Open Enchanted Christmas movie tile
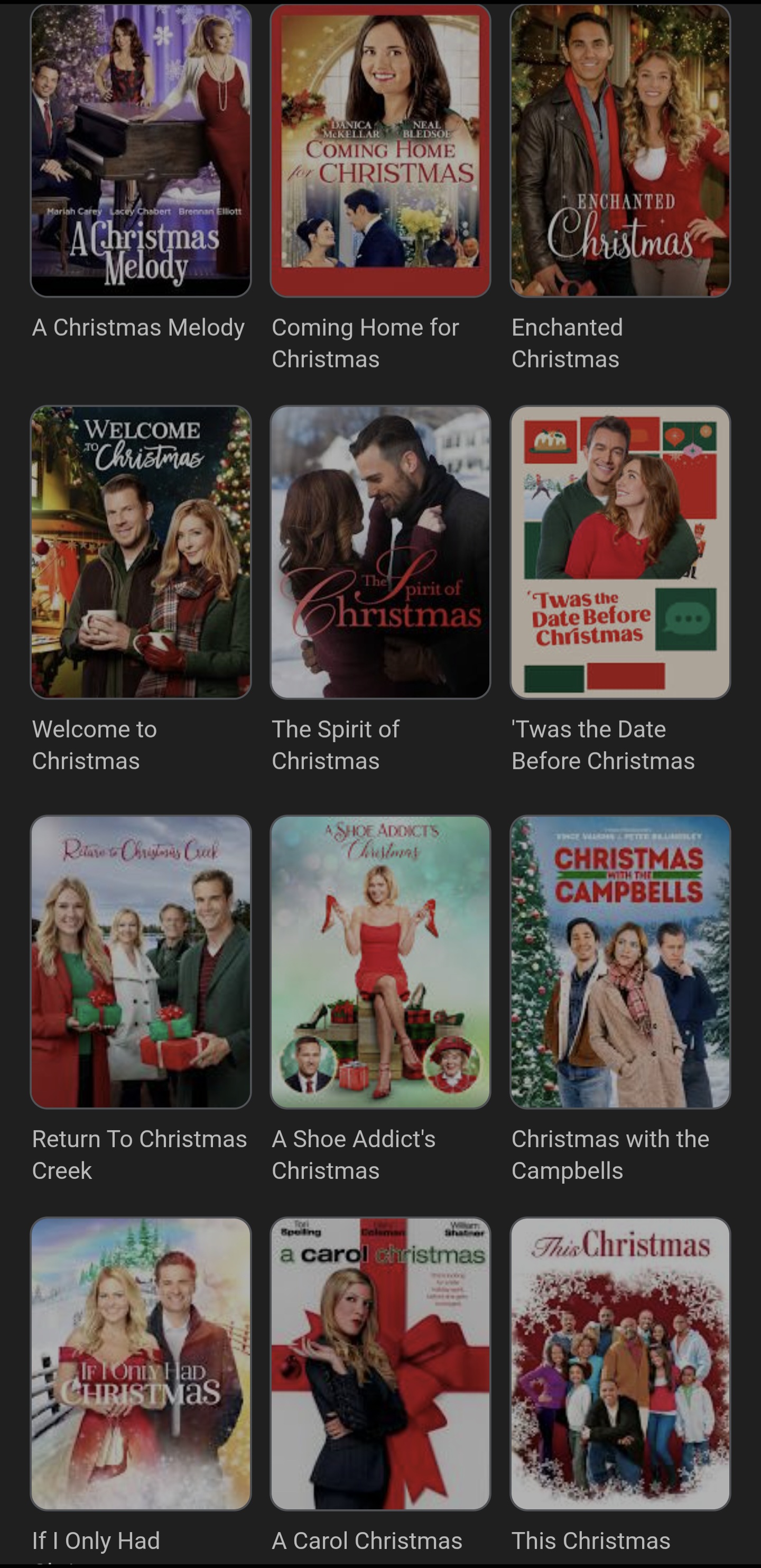The image size is (761, 1568). (x=620, y=151)
